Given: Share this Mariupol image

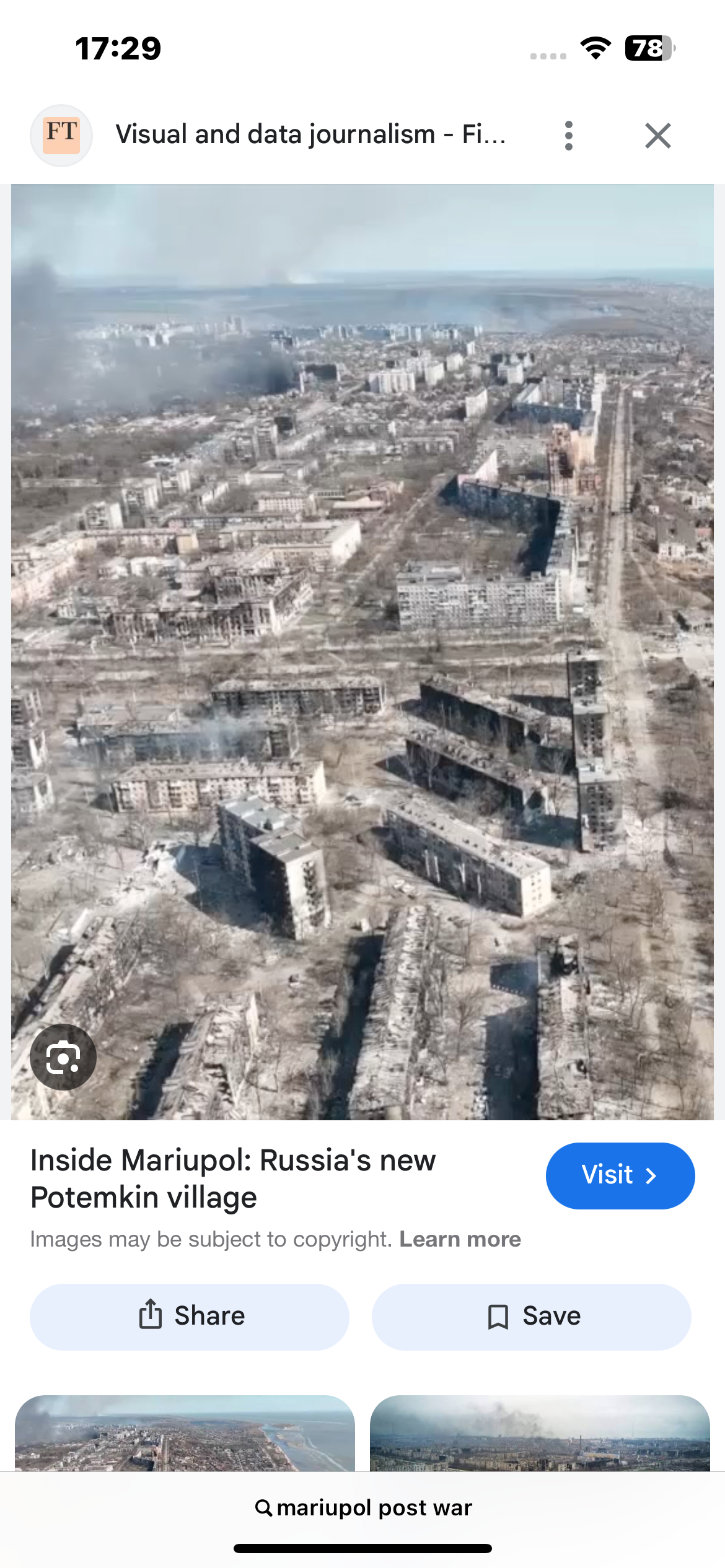Looking at the screenshot, I should [190, 1316].
